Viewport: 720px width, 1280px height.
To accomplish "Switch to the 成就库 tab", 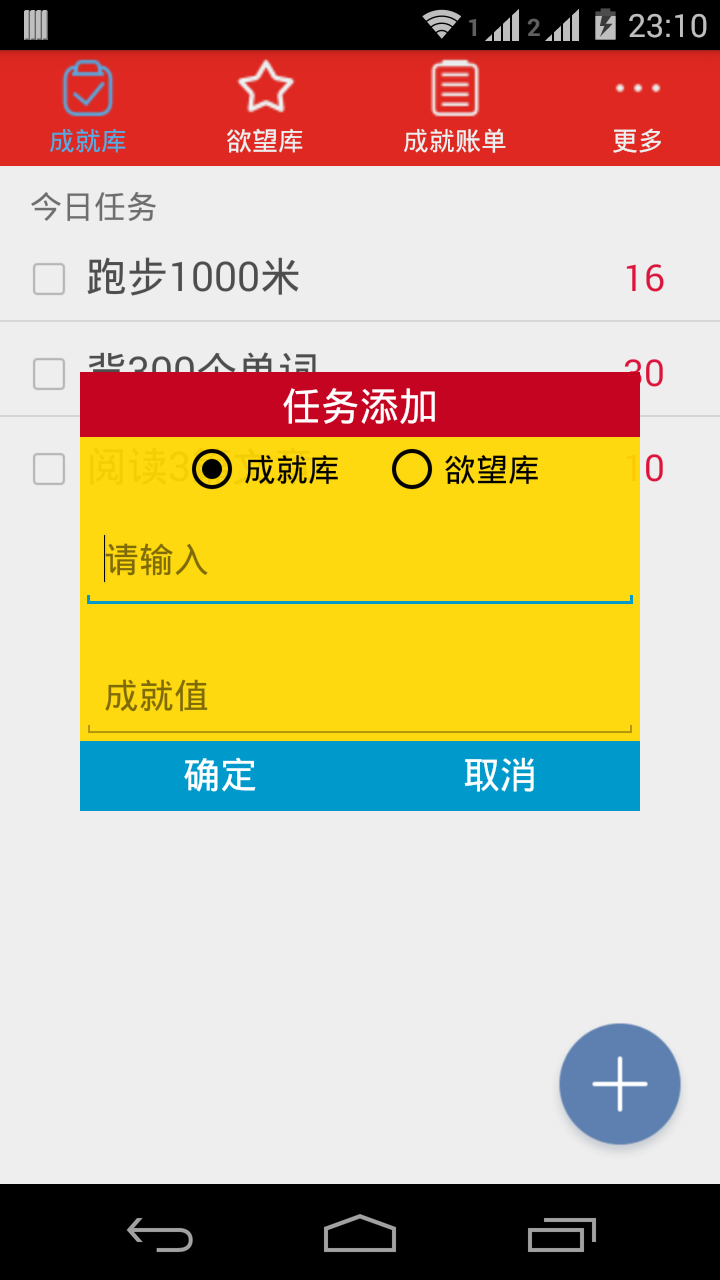I will pyautogui.click(x=88, y=108).
